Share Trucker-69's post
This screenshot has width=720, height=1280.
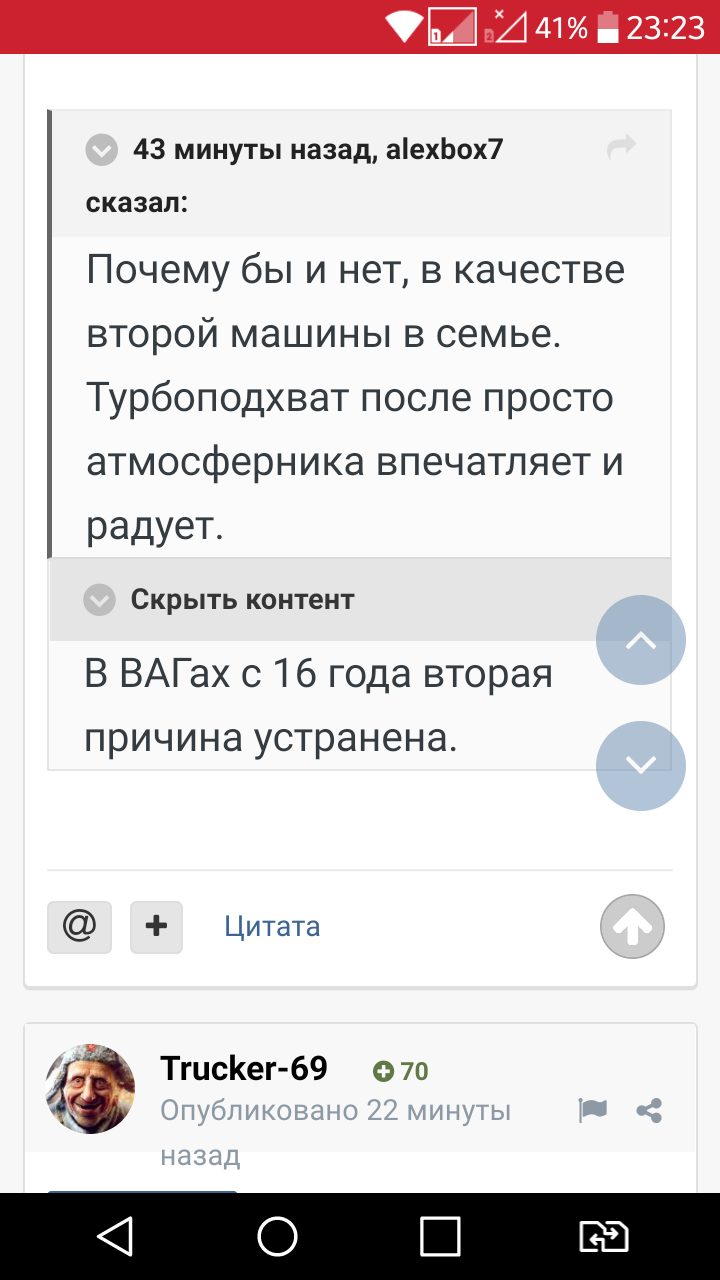tap(650, 1110)
